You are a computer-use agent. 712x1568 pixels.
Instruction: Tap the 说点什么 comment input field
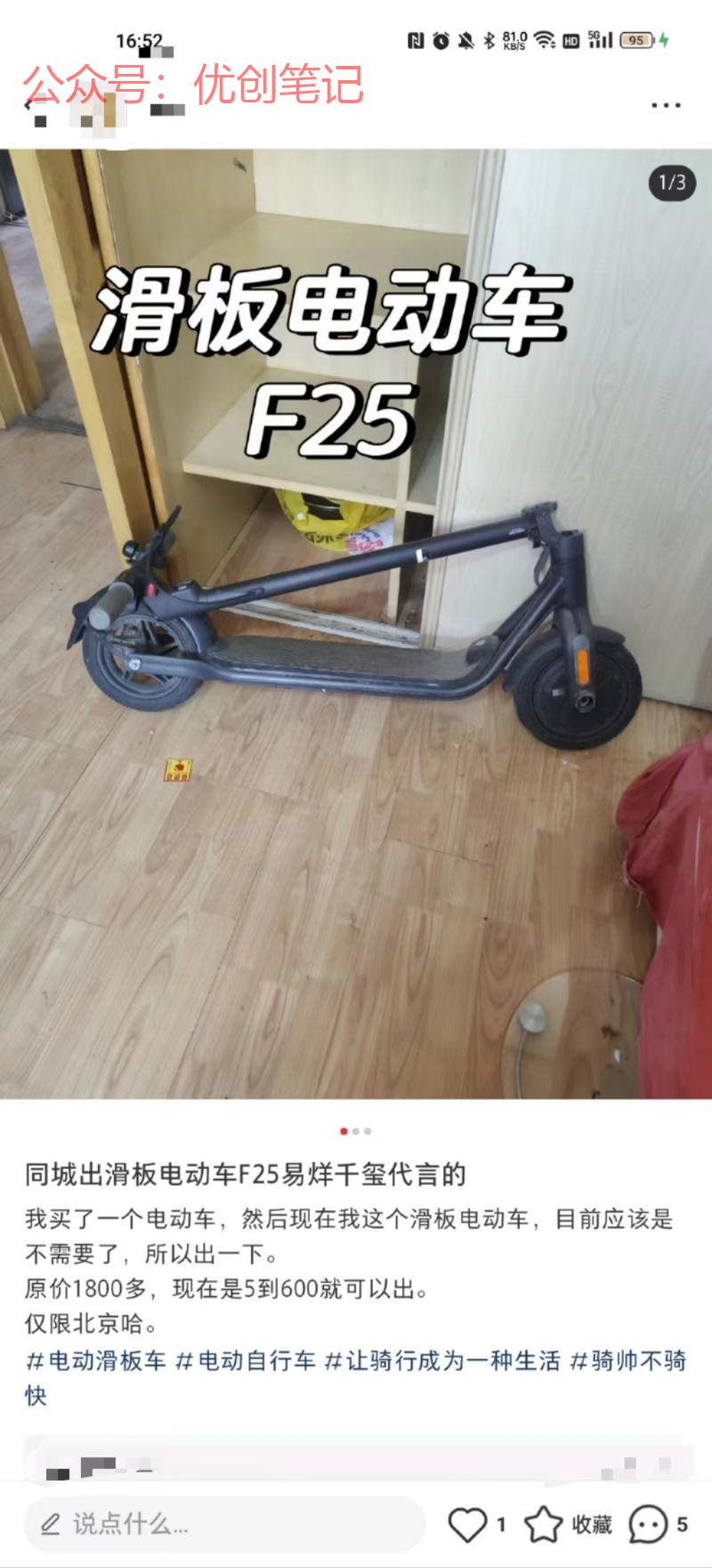coord(222,1524)
